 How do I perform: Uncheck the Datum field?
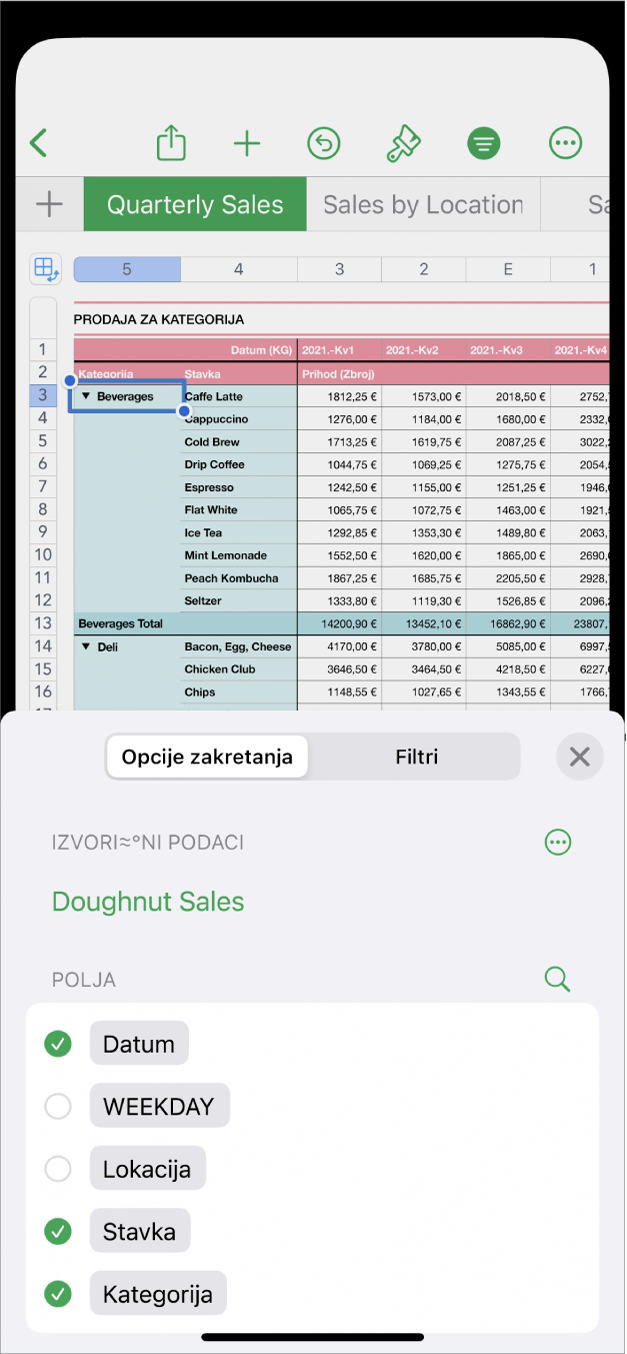(58, 1044)
